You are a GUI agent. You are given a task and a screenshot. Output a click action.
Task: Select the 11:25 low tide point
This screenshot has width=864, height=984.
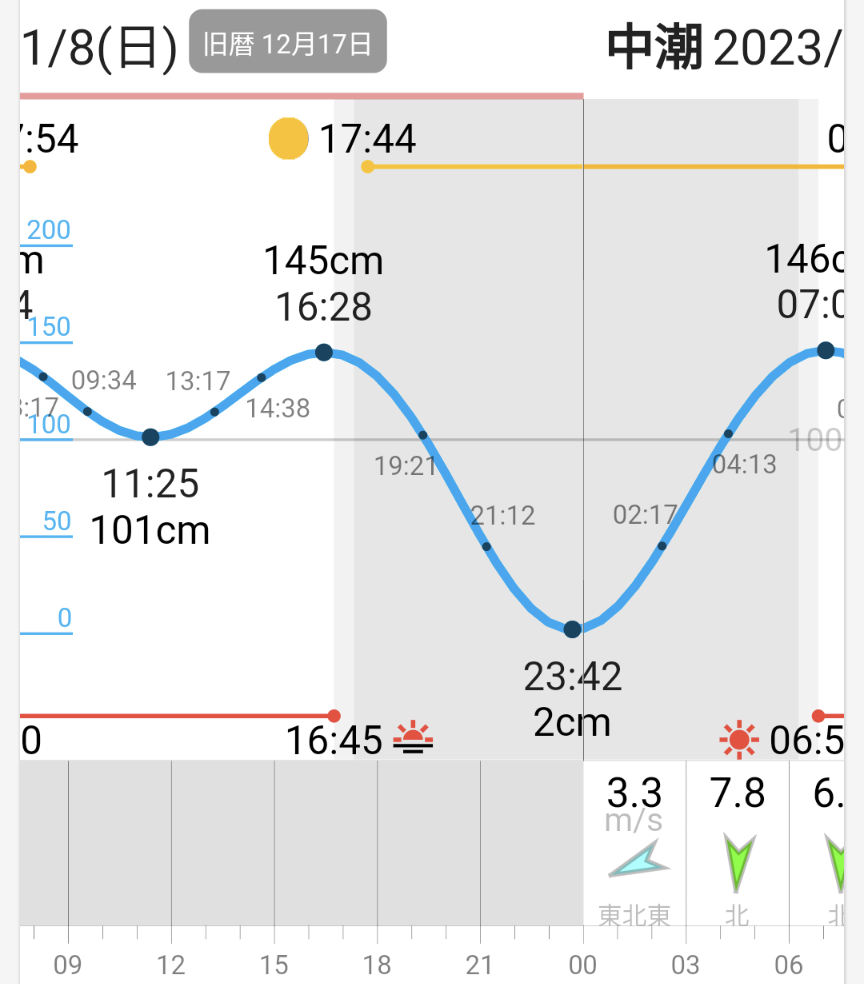coord(151,437)
